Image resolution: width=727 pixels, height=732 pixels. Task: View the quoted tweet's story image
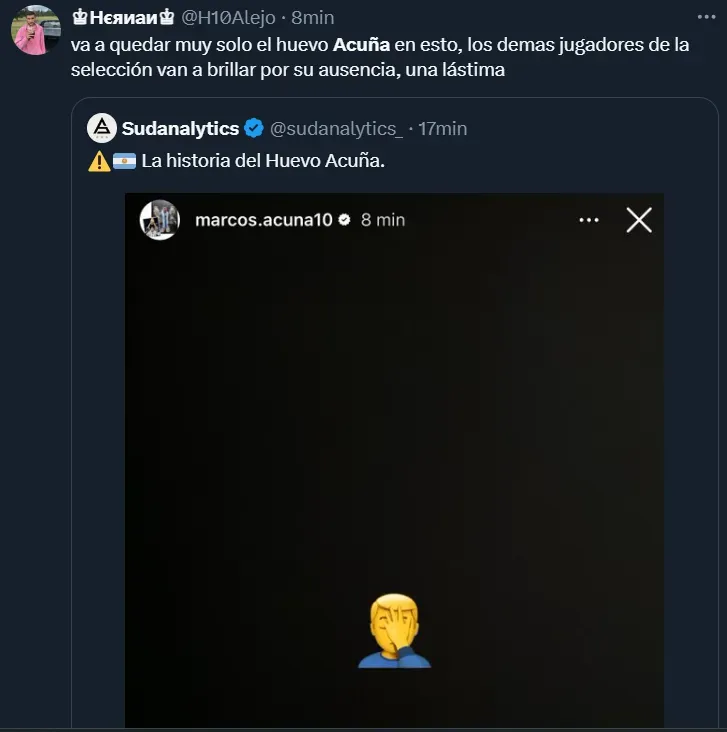[x=394, y=460]
